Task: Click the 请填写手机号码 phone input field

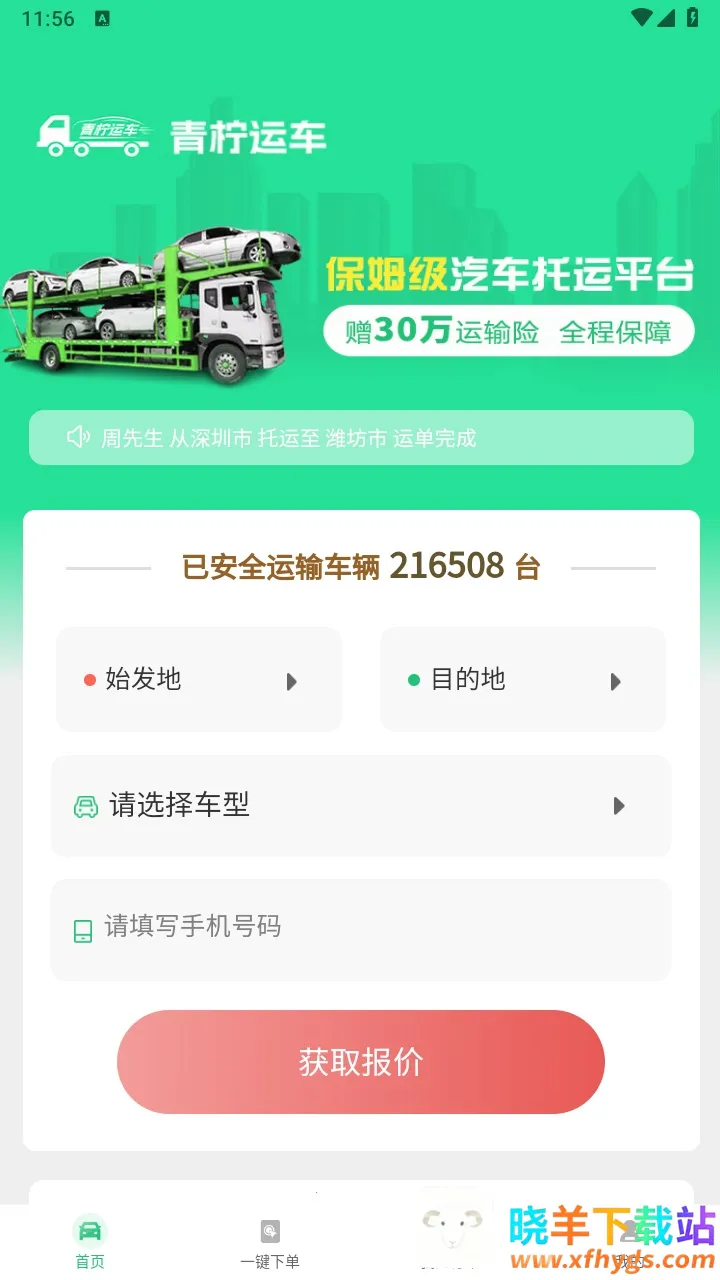Action: [360, 930]
